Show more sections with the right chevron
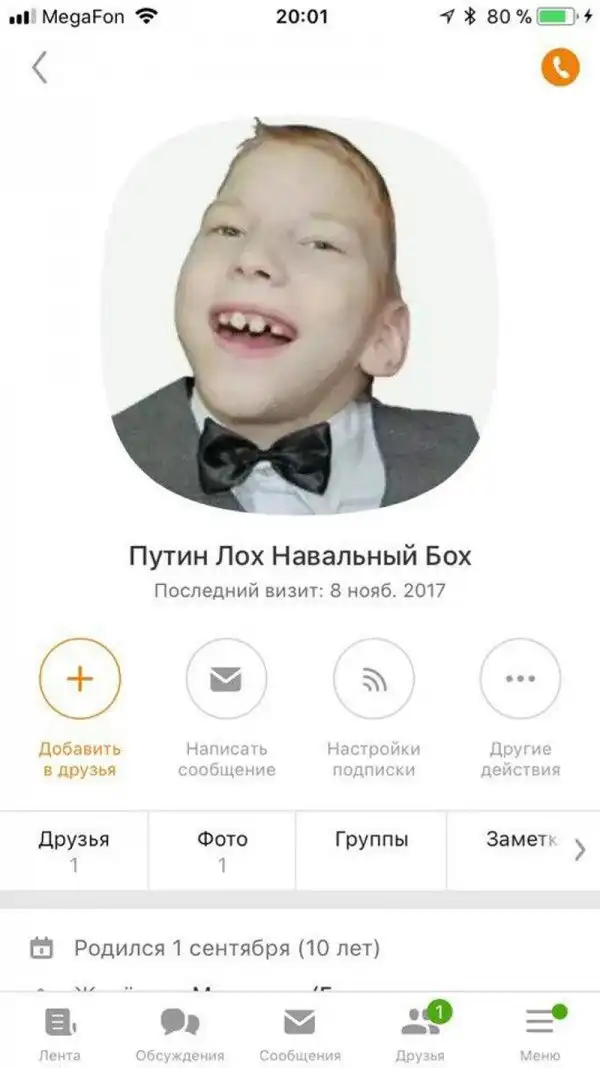 pyautogui.click(x=580, y=851)
